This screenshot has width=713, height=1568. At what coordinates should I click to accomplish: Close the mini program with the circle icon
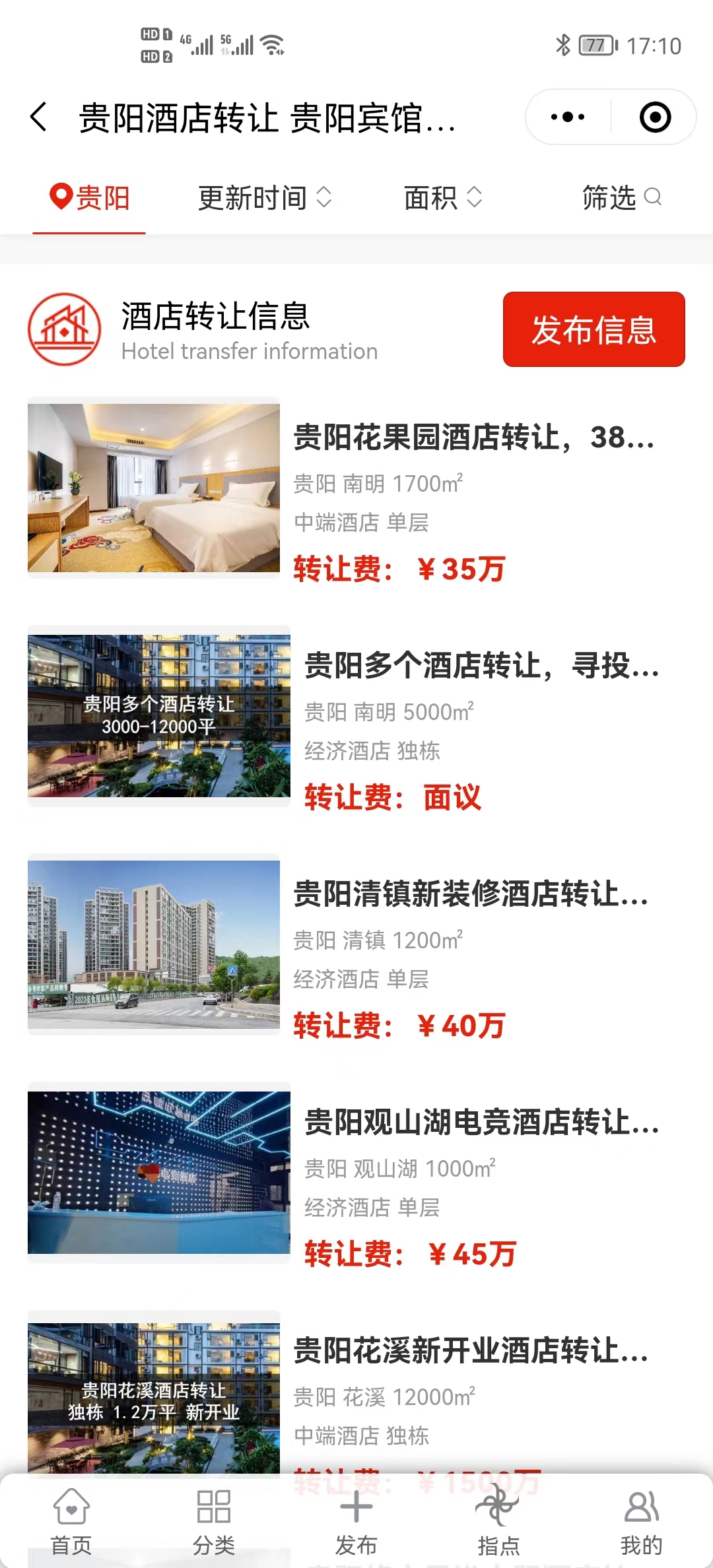(x=655, y=117)
